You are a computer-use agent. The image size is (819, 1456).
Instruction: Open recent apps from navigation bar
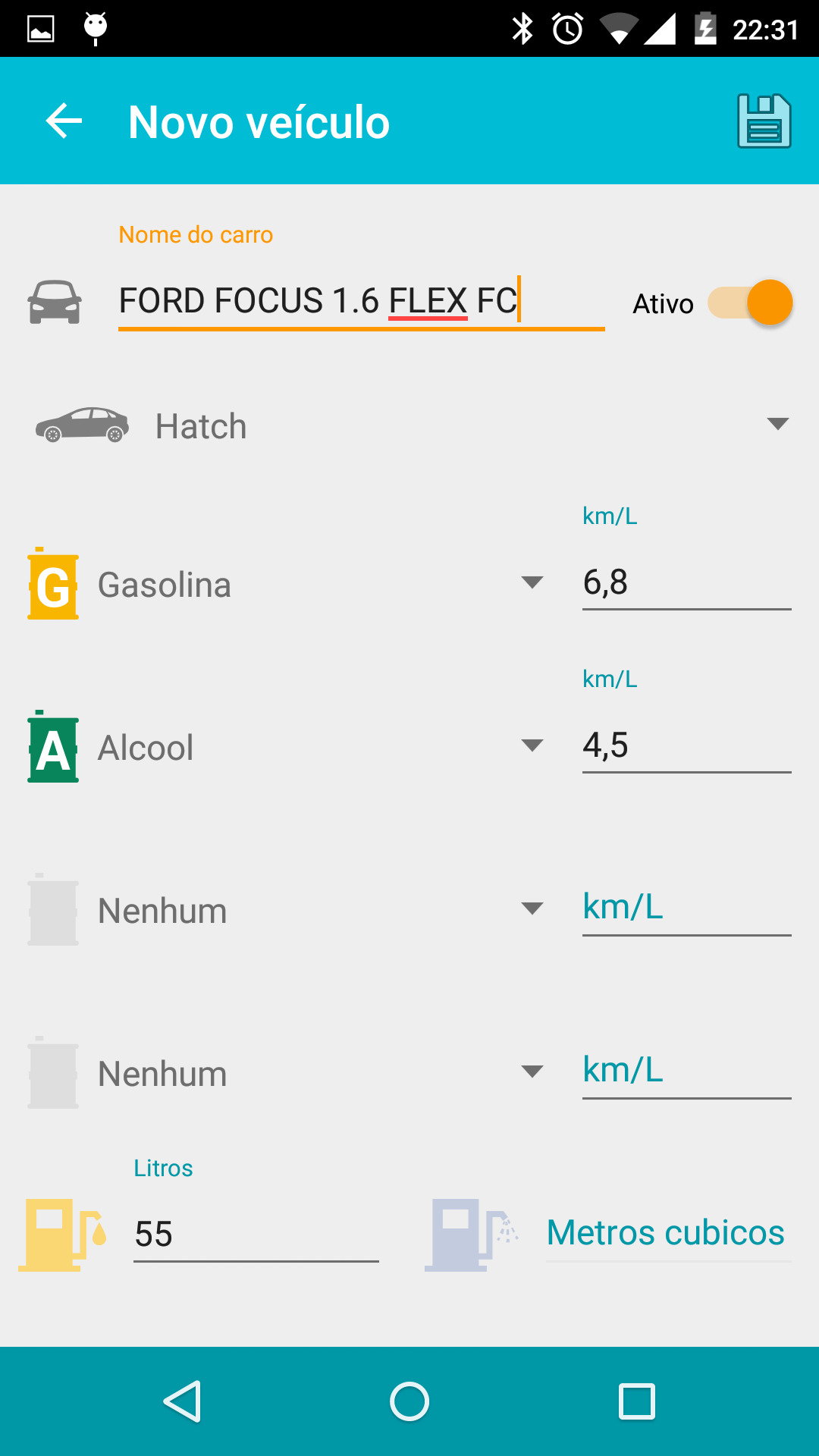click(x=636, y=1401)
